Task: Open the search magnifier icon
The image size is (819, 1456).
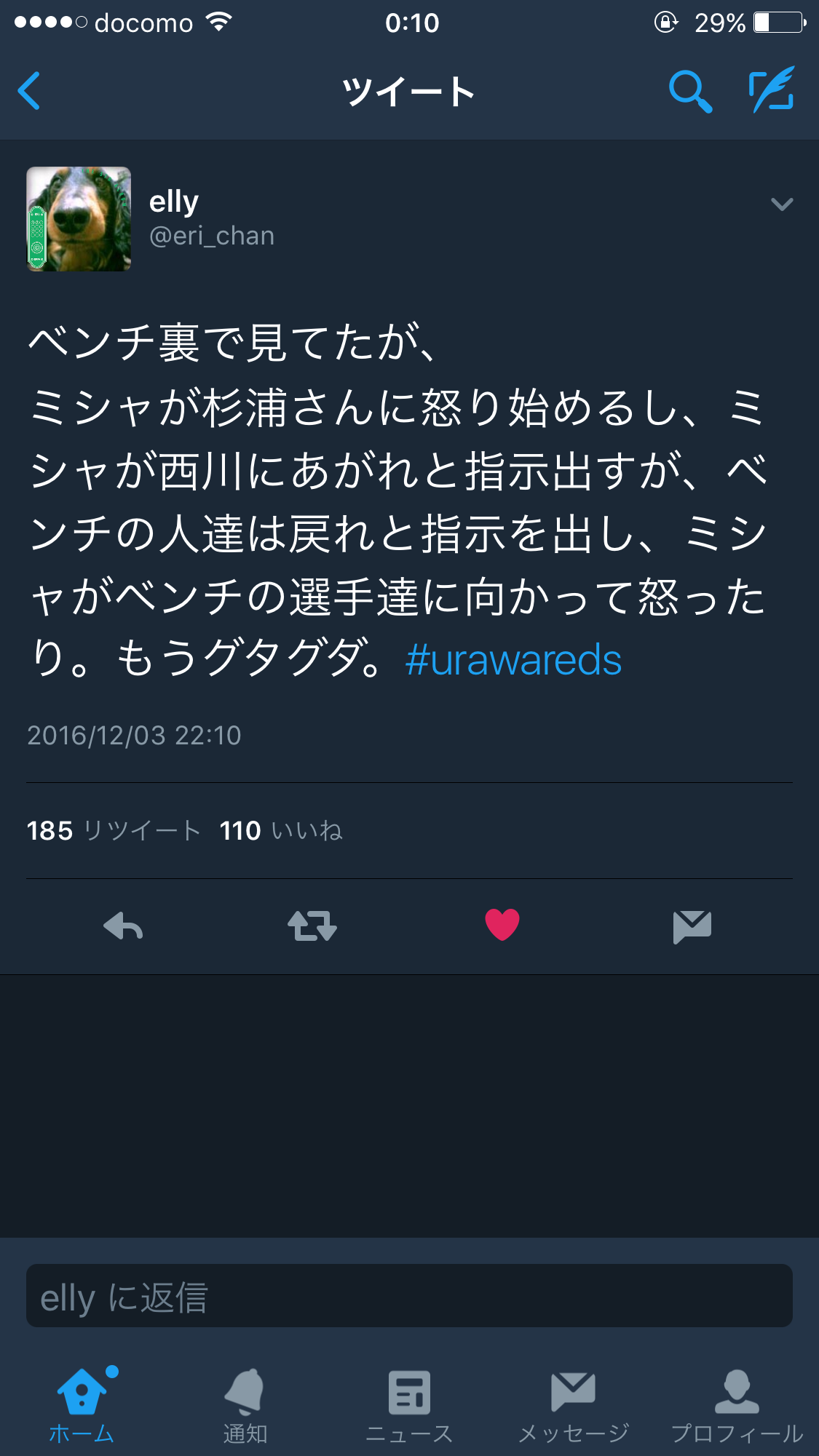Action: 689,91
